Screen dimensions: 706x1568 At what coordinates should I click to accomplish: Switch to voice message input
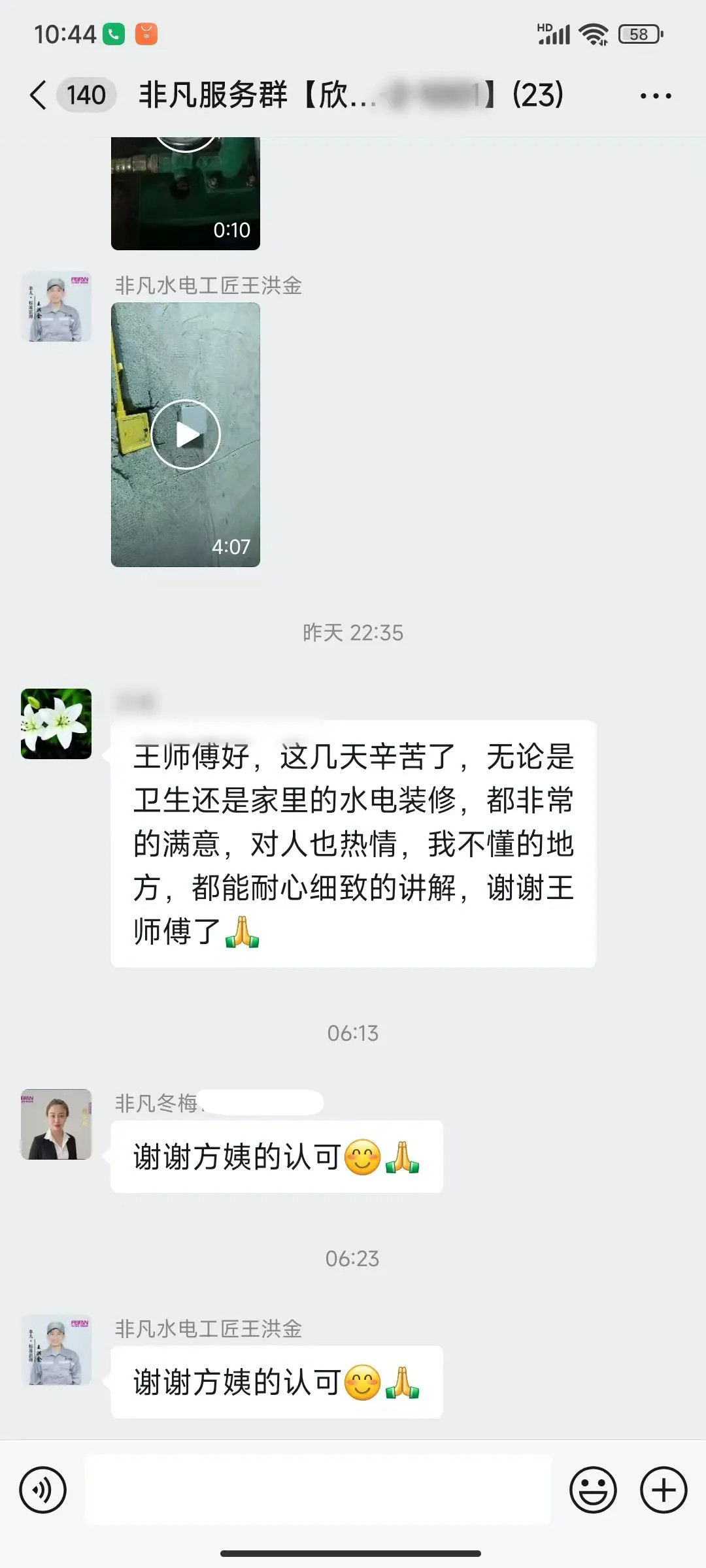click(43, 1490)
